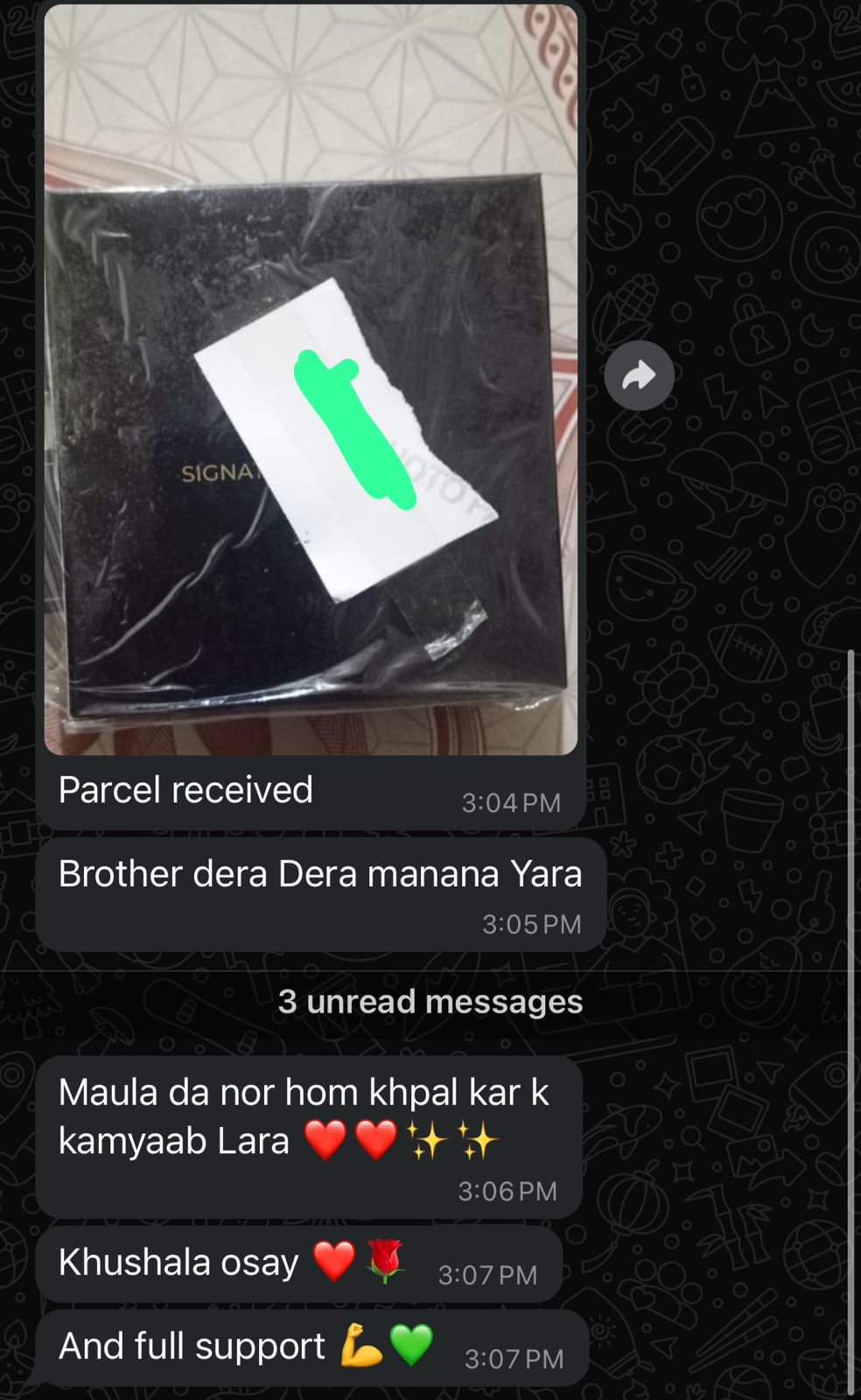
Task: Open the received parcel photo
Action: point(311,381)
